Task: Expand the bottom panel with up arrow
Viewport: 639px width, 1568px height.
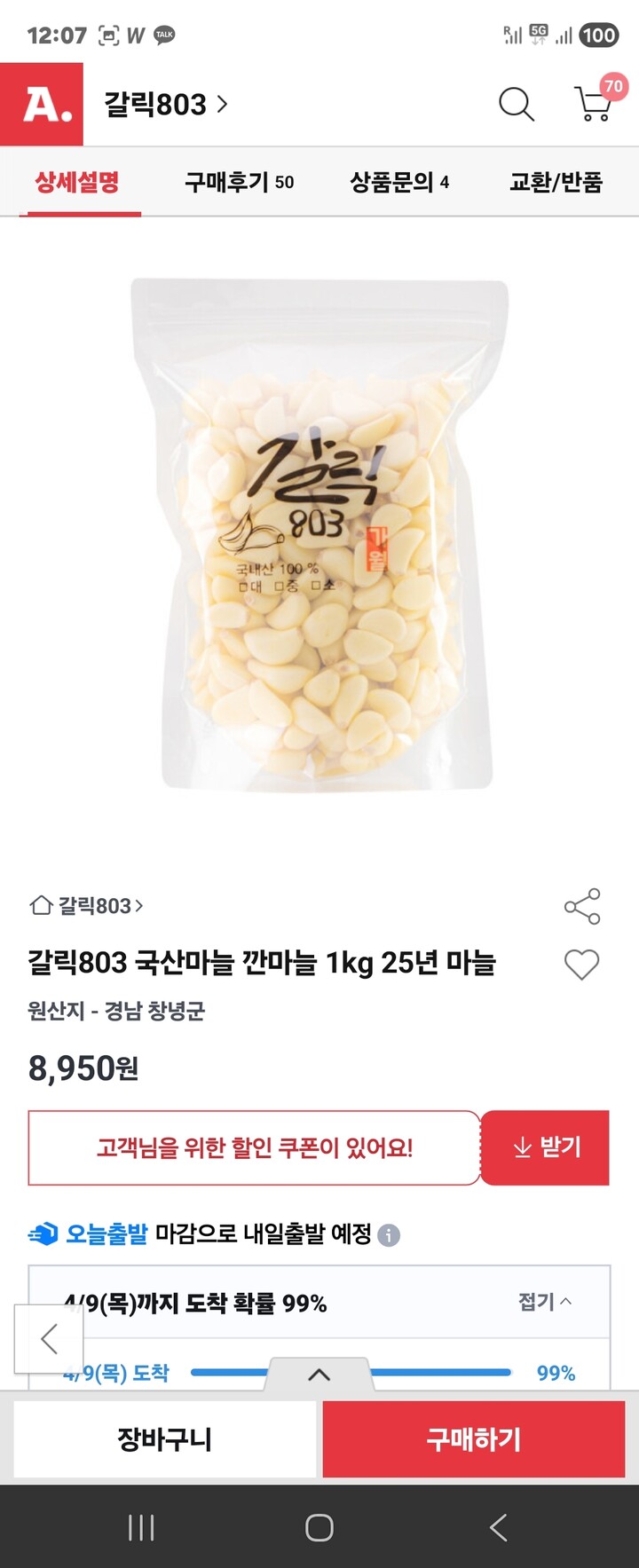Action: pyautogui.click(x=319, y=1375)
